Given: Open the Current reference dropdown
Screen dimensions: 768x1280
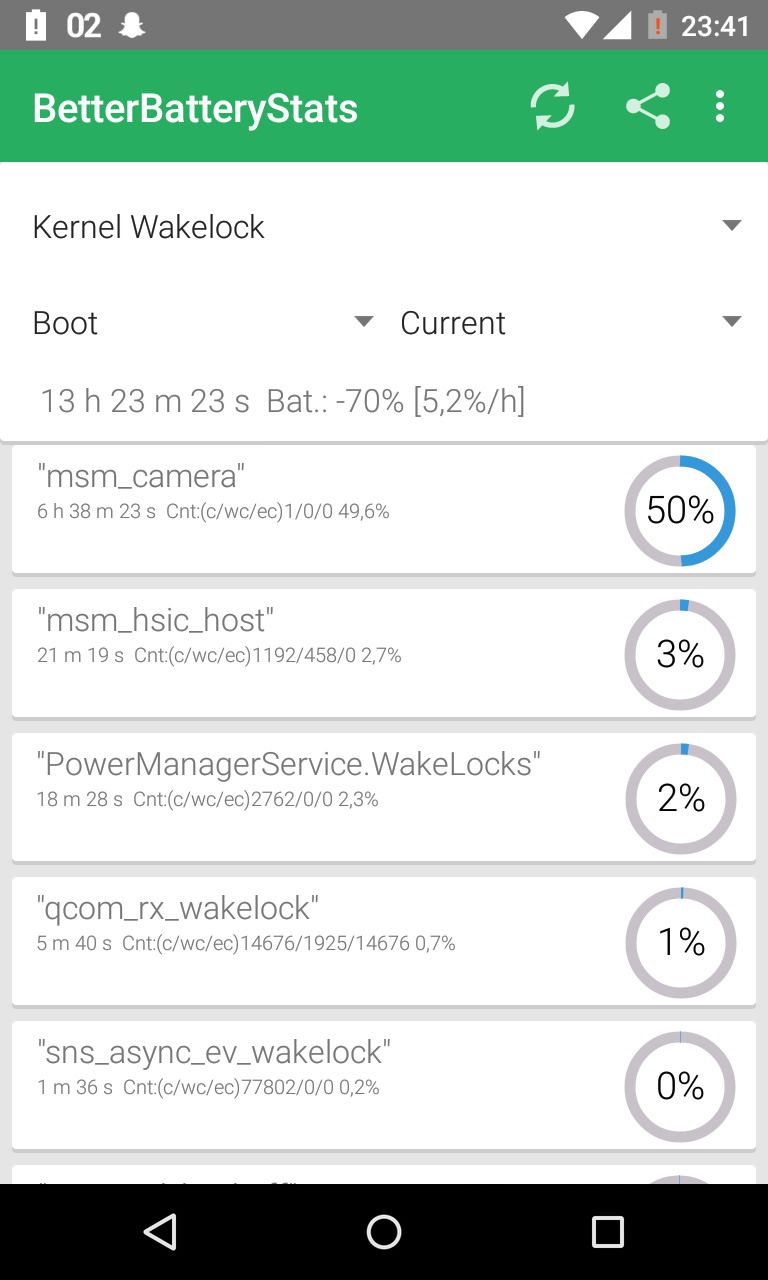Looking at the screenshot, I should 572,322.
